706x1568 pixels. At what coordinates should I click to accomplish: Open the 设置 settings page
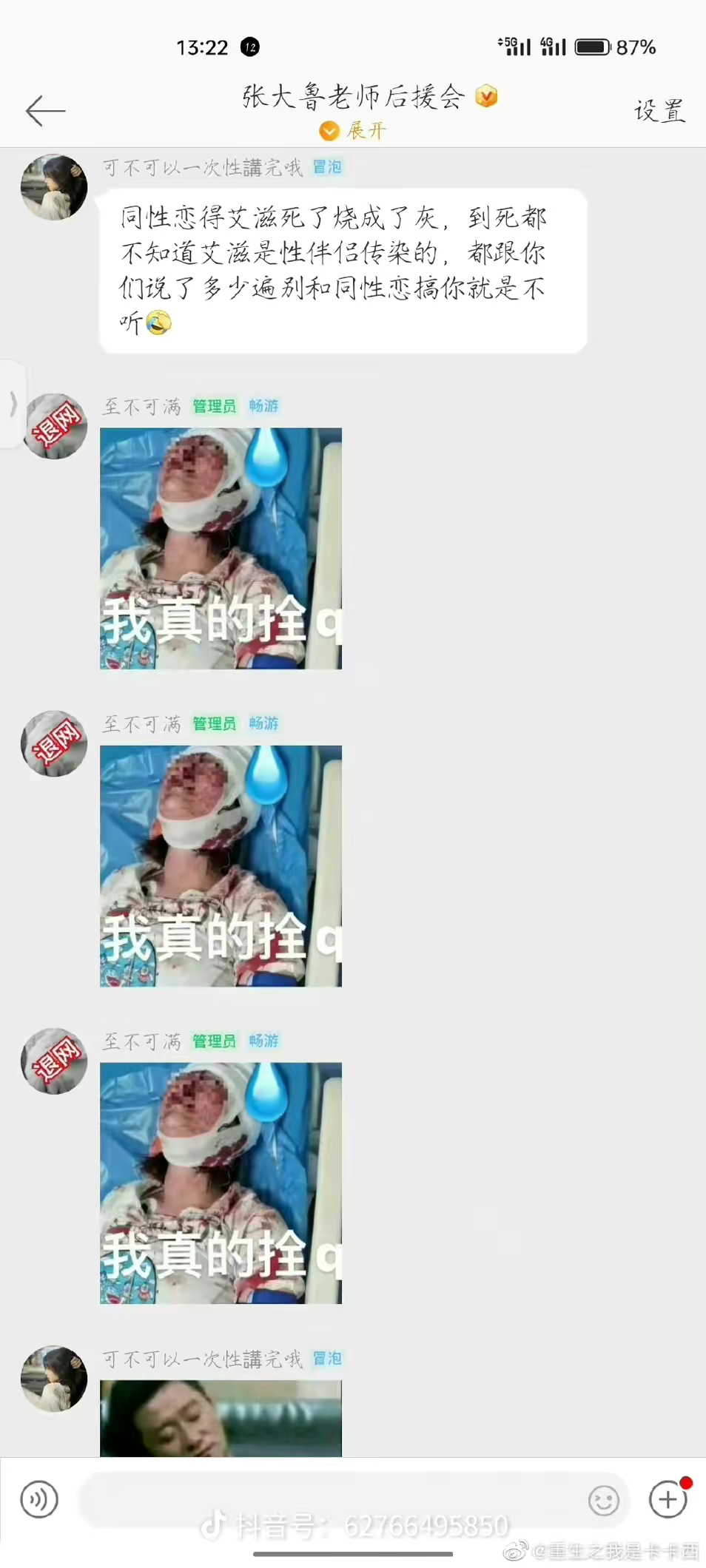pos(659,111)
